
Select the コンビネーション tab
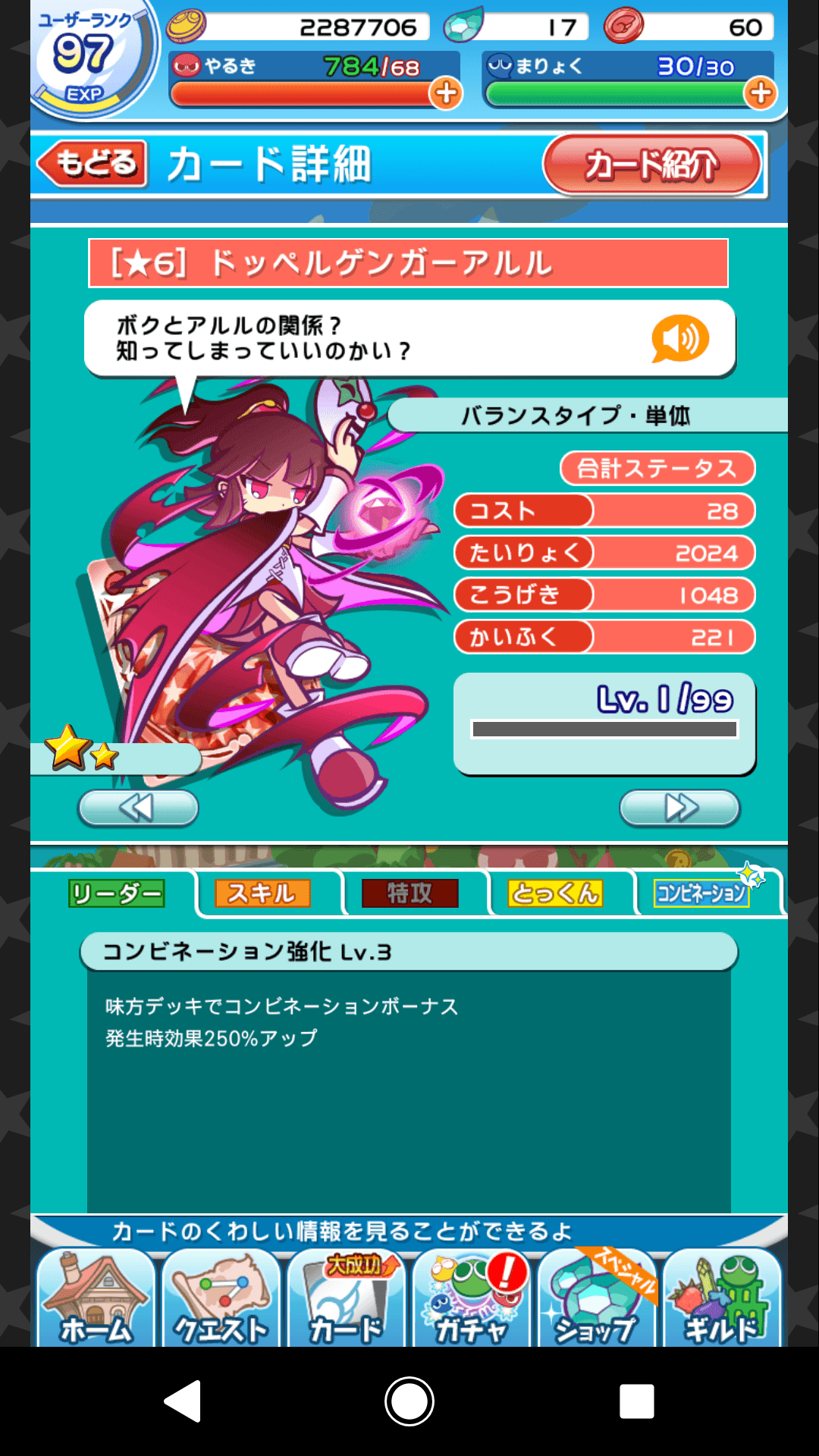[702, 894]
